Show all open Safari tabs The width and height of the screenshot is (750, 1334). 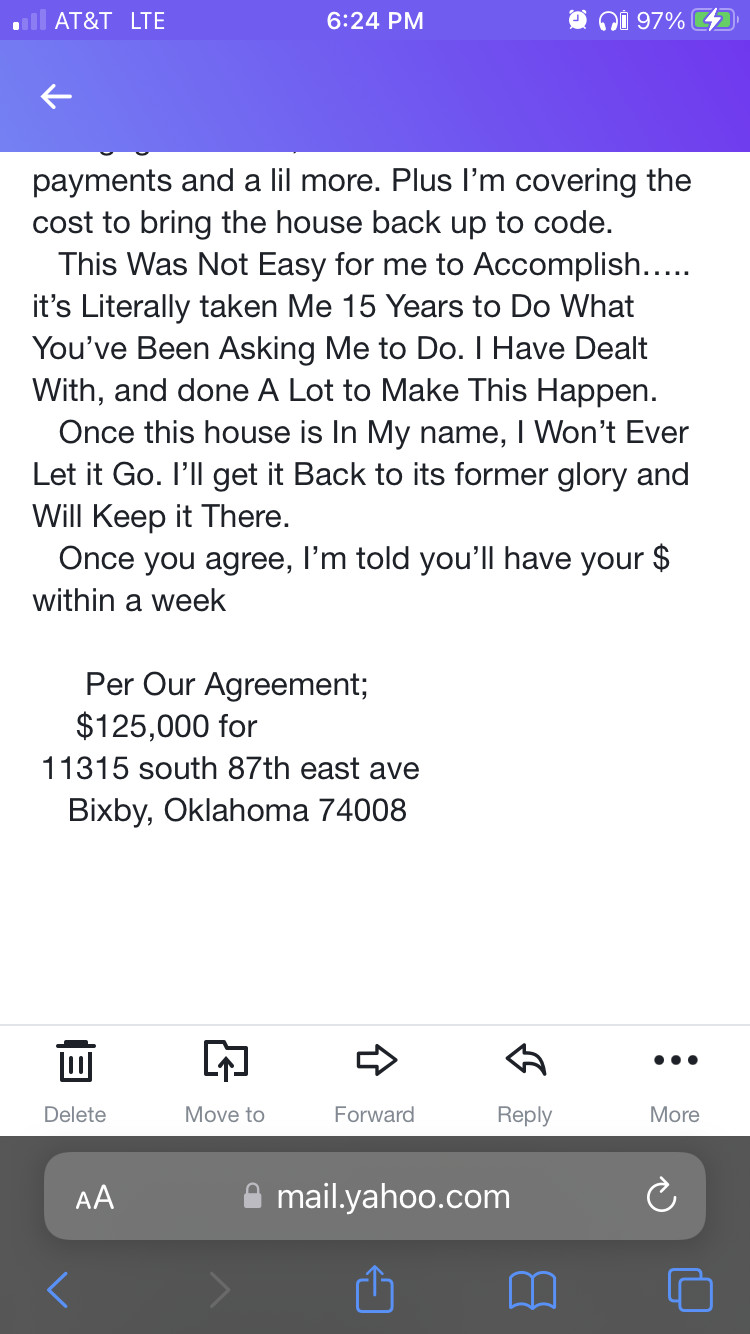(690, 1290)
